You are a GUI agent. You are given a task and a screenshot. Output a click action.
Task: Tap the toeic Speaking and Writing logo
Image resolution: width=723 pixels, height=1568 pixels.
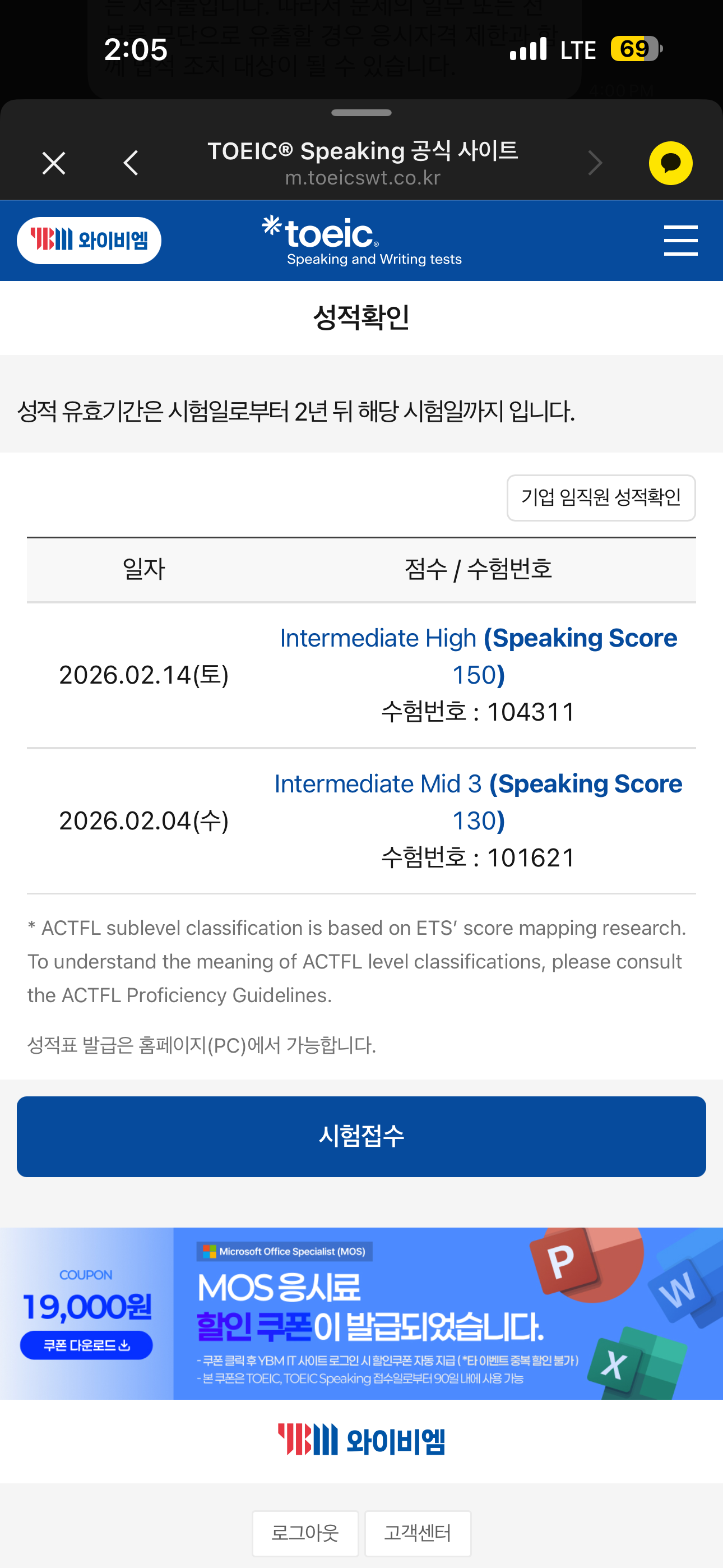click(x=361, y=241)
